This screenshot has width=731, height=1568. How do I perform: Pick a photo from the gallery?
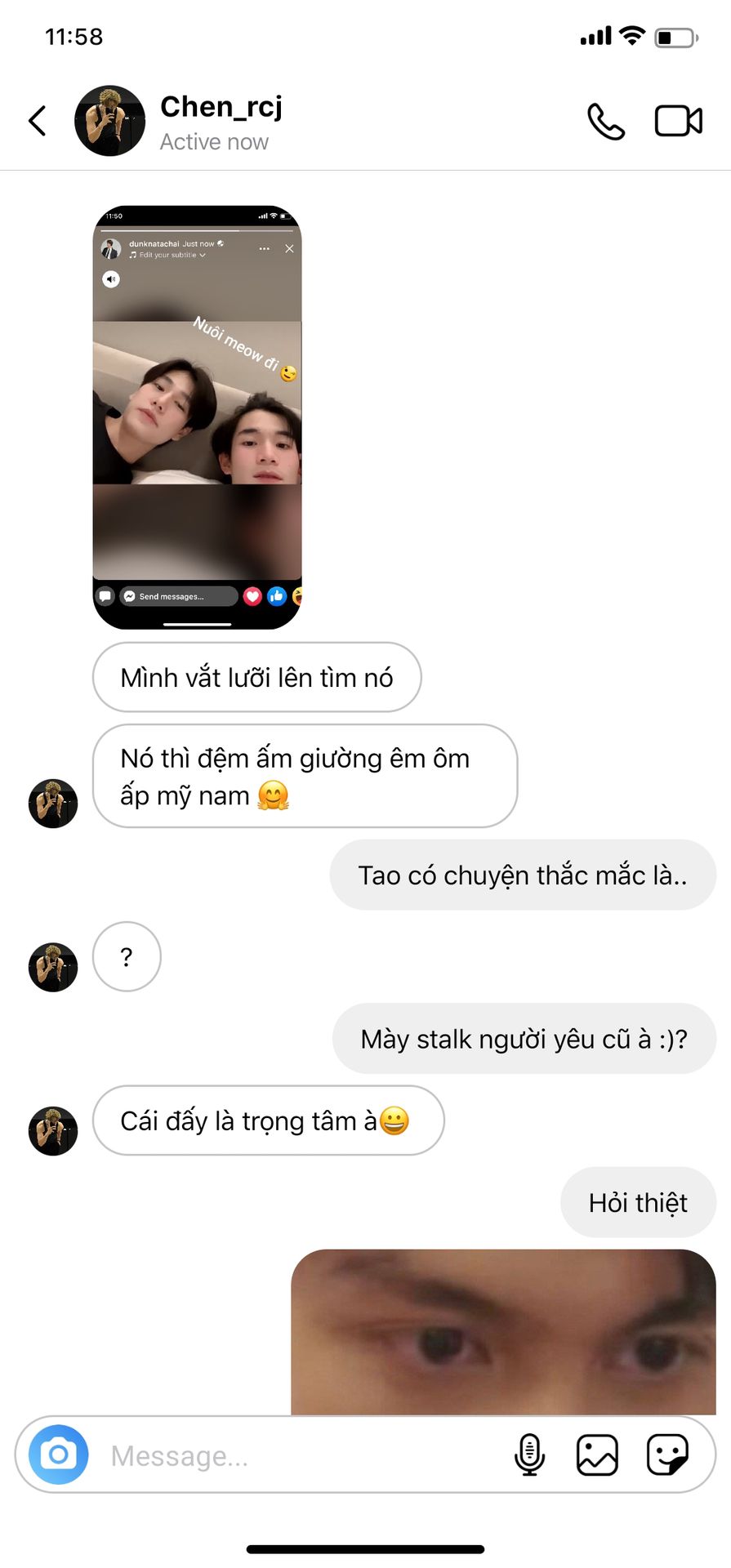pyautogui.click(x=597, y=1454)
